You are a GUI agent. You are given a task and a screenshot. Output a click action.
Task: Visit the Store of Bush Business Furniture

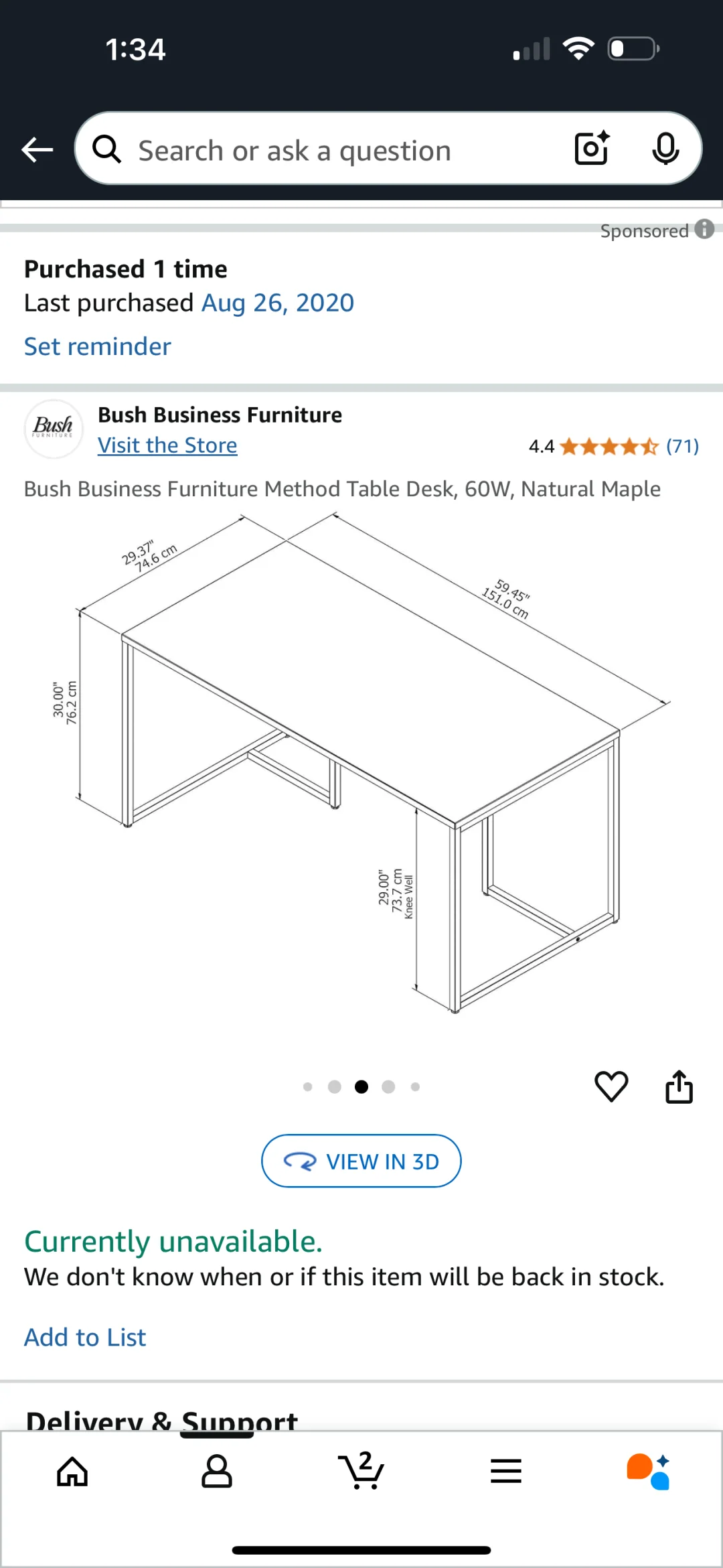point(167,445)
